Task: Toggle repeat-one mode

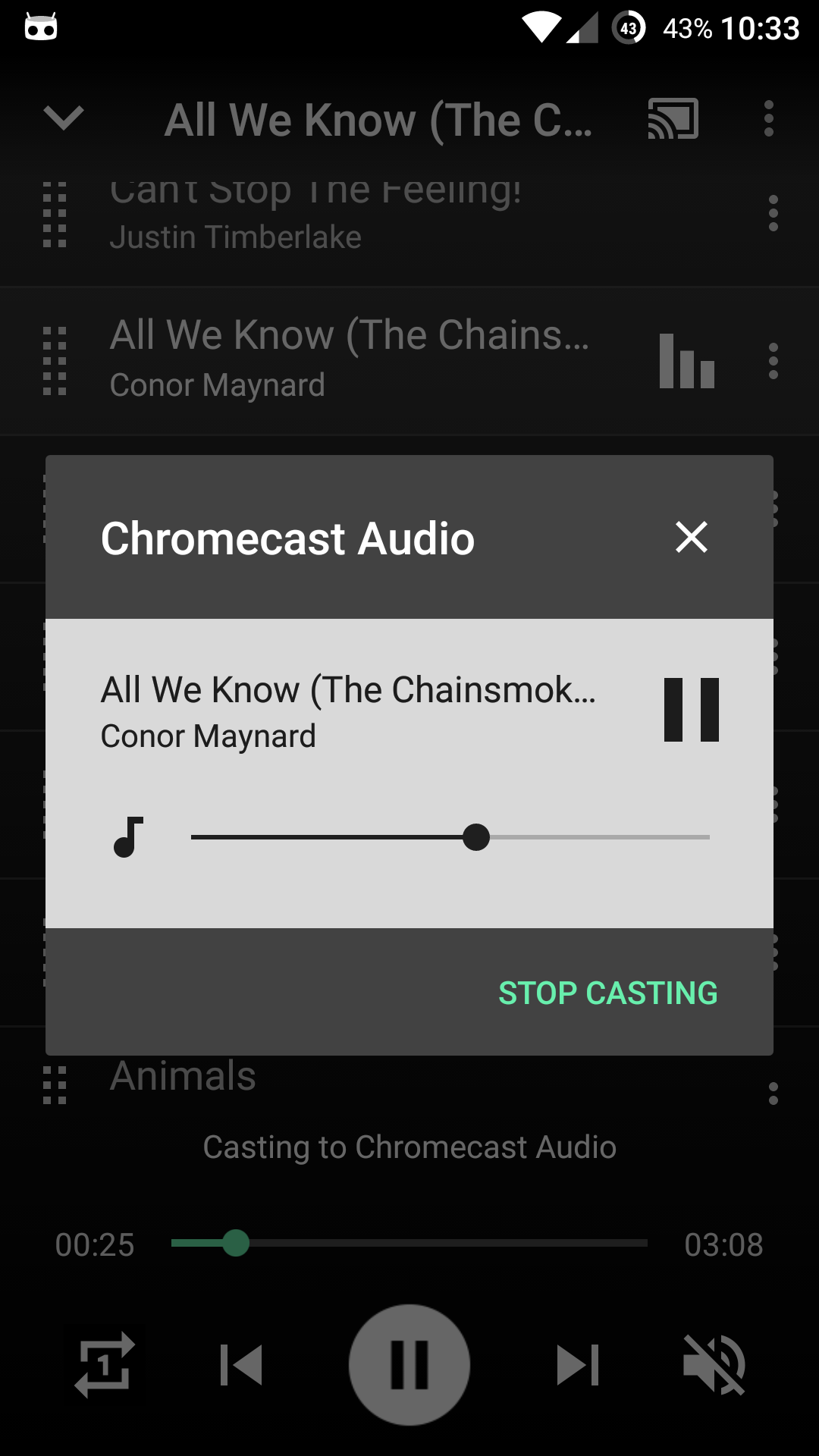Action: pyautogui.click(x=105, y=1365)
